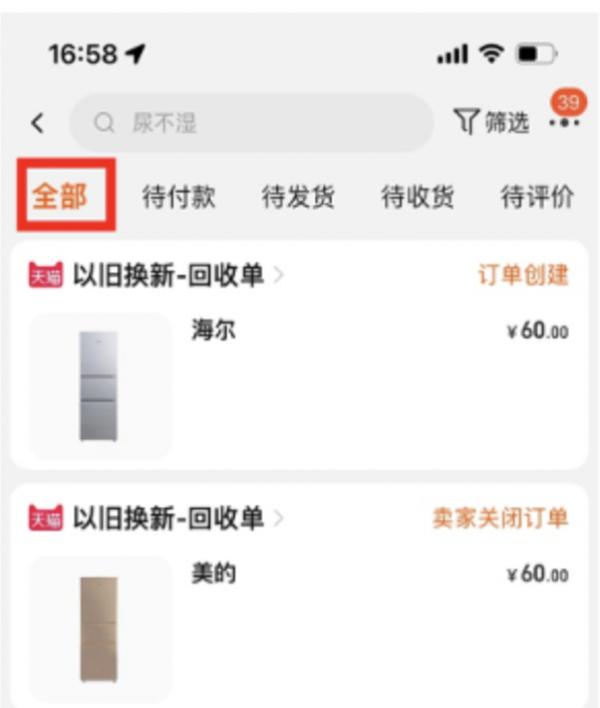Open the 筛选 filter
The width and height of the screenshot is (600, 708).
click(492, 123)
